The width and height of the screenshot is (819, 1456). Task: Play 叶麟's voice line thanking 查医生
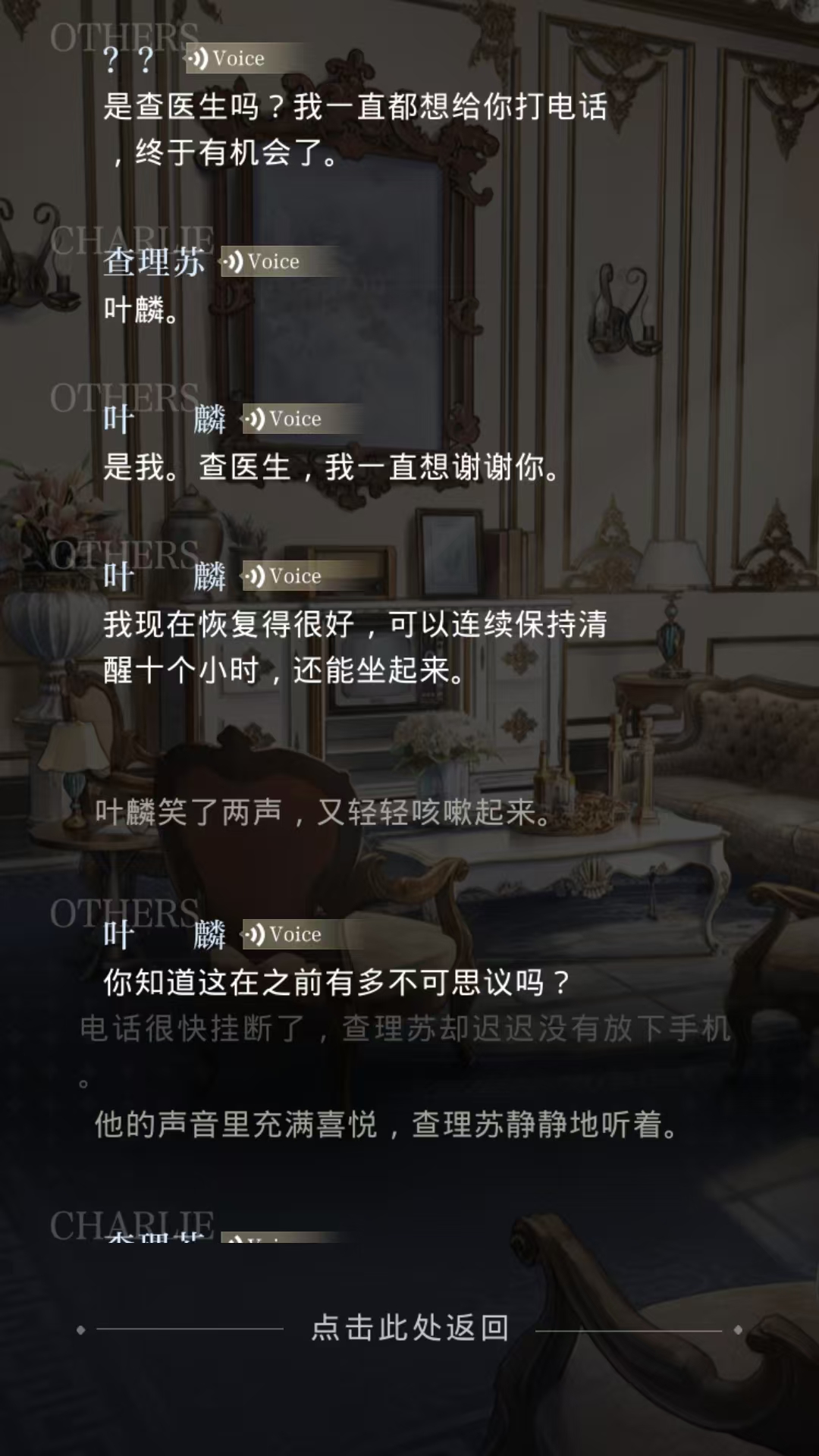point(284,419)
